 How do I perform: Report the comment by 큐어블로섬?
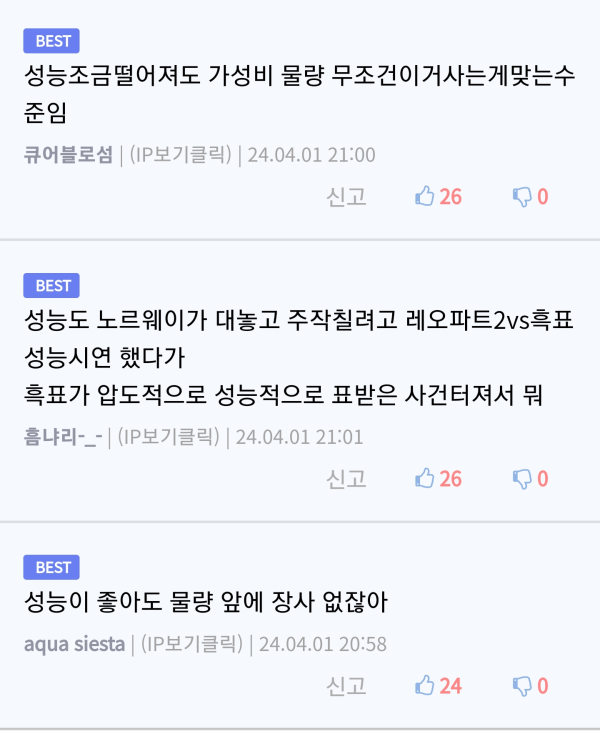coord(346,196)
